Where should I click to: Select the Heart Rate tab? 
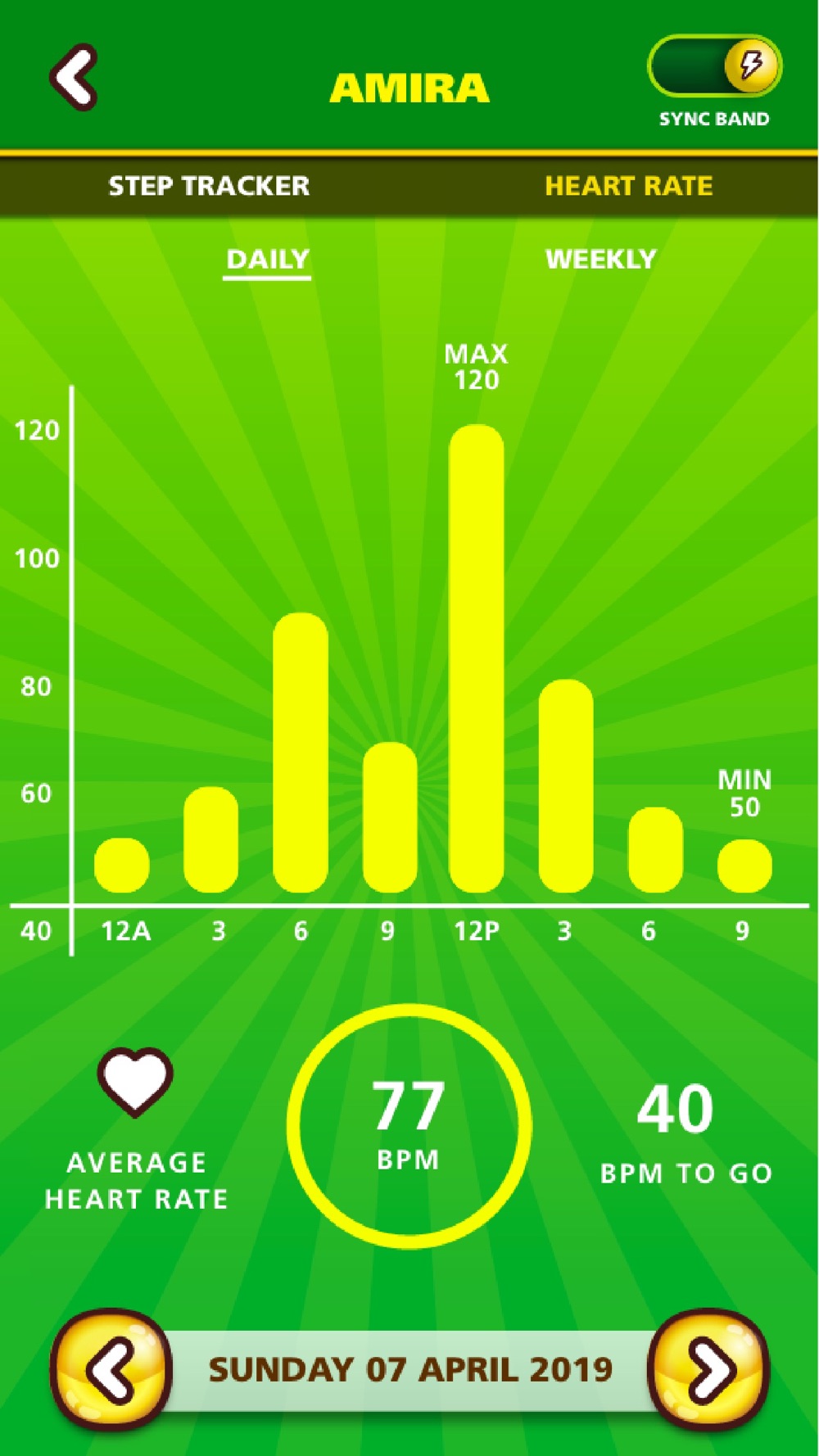(x=629, y=186)
